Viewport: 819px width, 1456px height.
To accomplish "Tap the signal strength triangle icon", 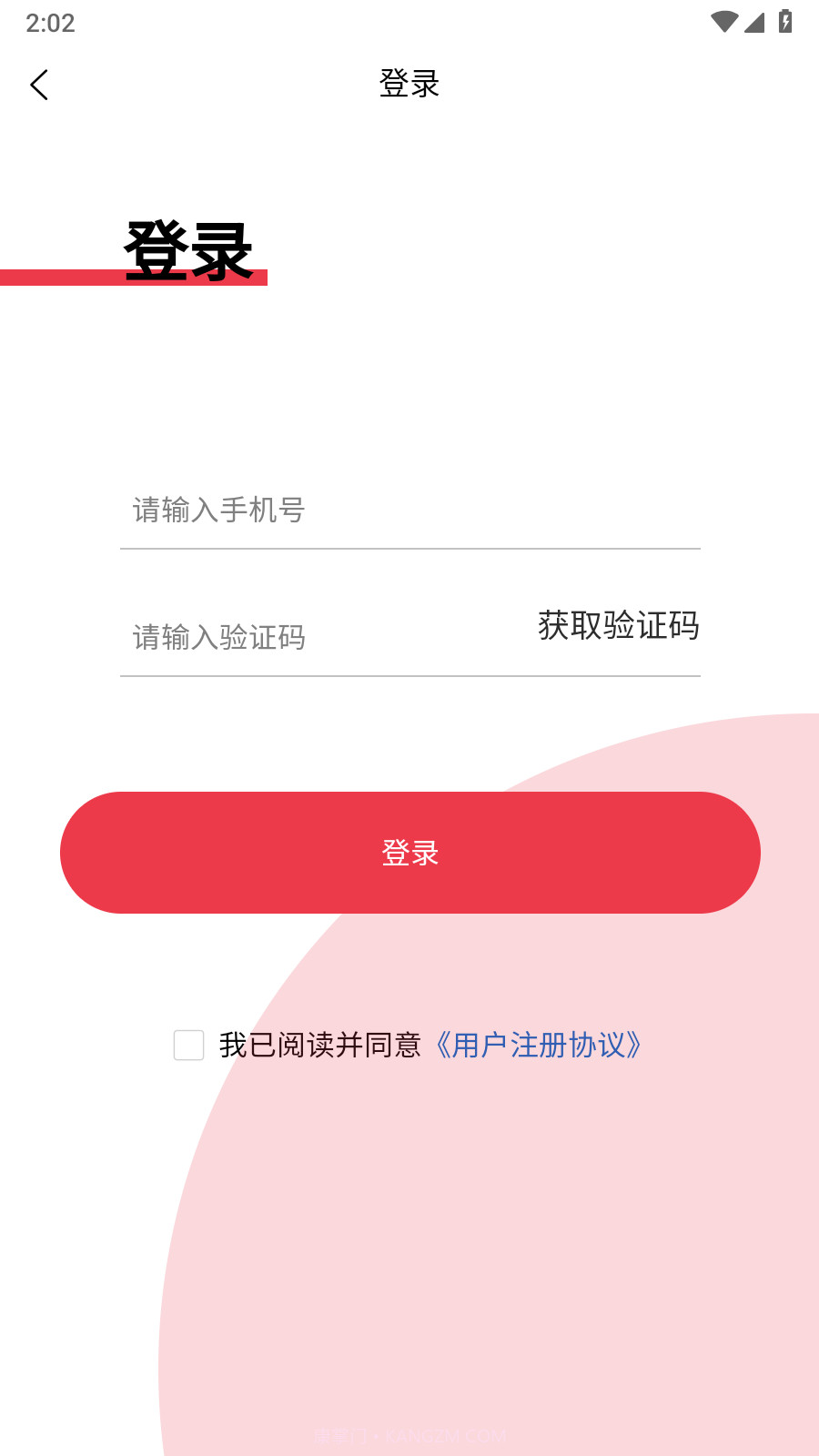I will coord(754,24).
